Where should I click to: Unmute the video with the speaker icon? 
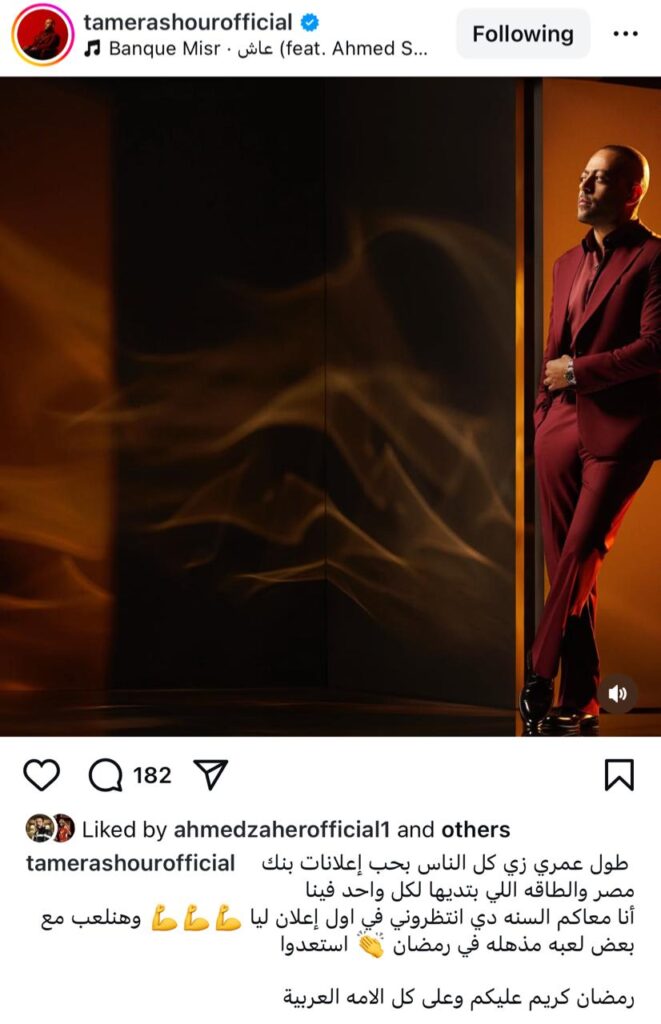[618, 693]
